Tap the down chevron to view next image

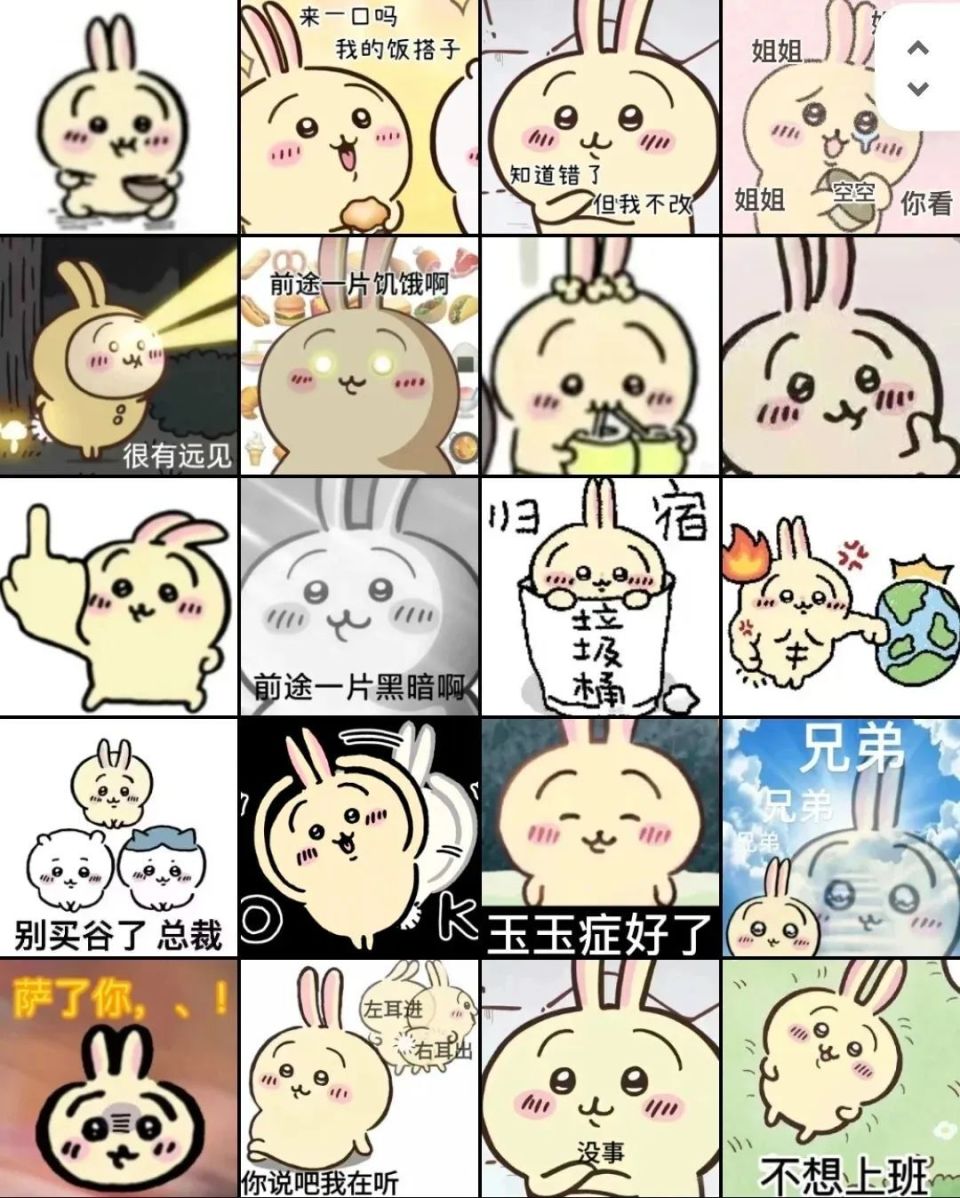click(918, 88)
